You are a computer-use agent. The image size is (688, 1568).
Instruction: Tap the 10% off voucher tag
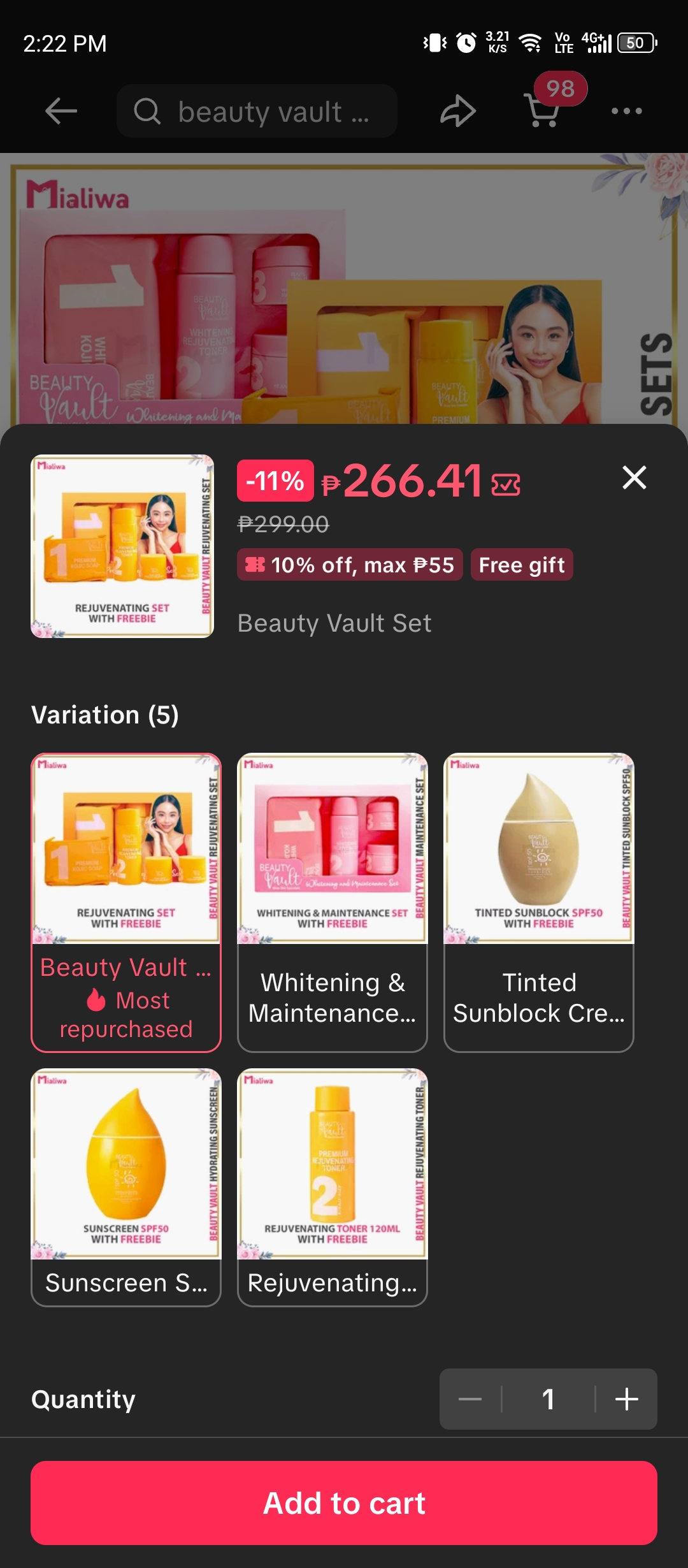[x=350, y=565]
